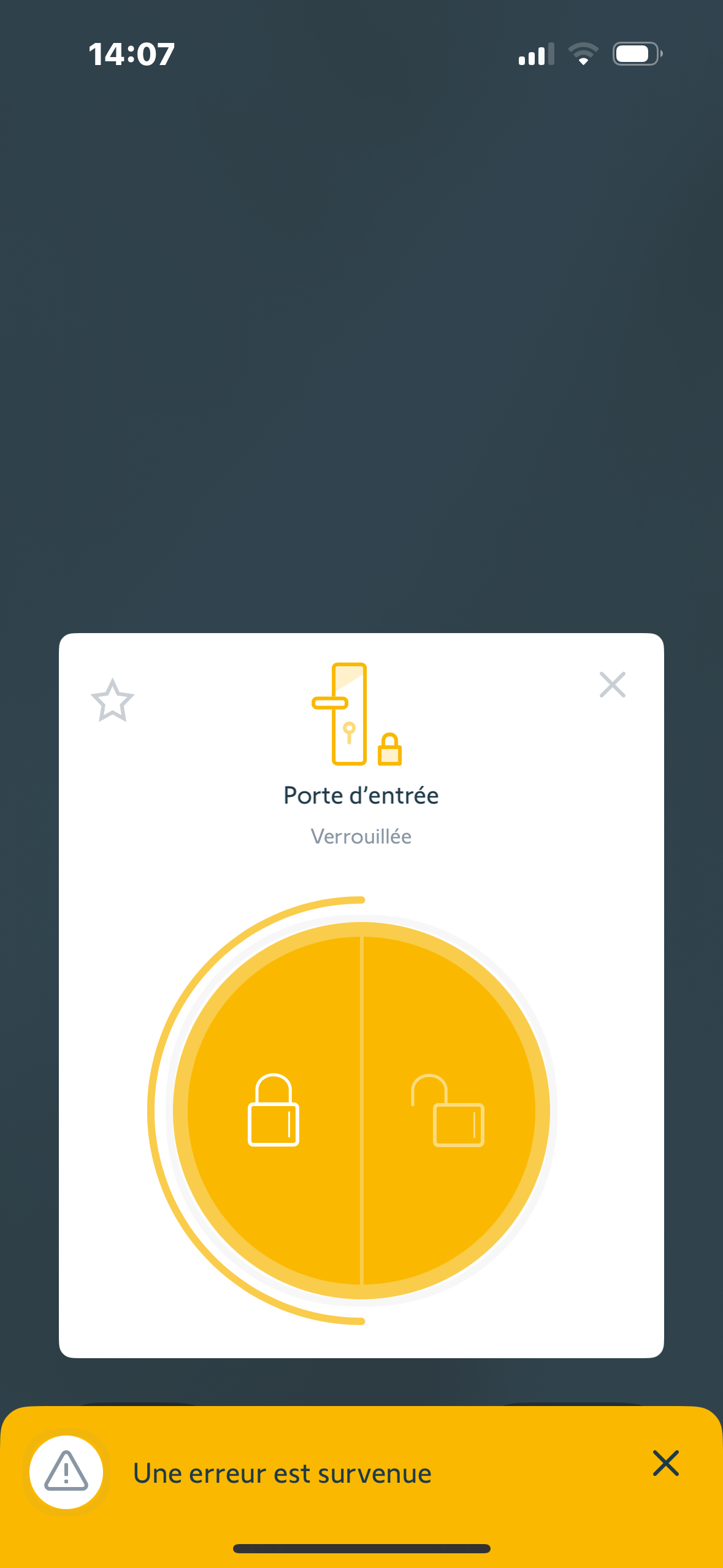Mark Porte d'entrée as favorite with the star
723x1568 pixels.
[x=112, y=701]
